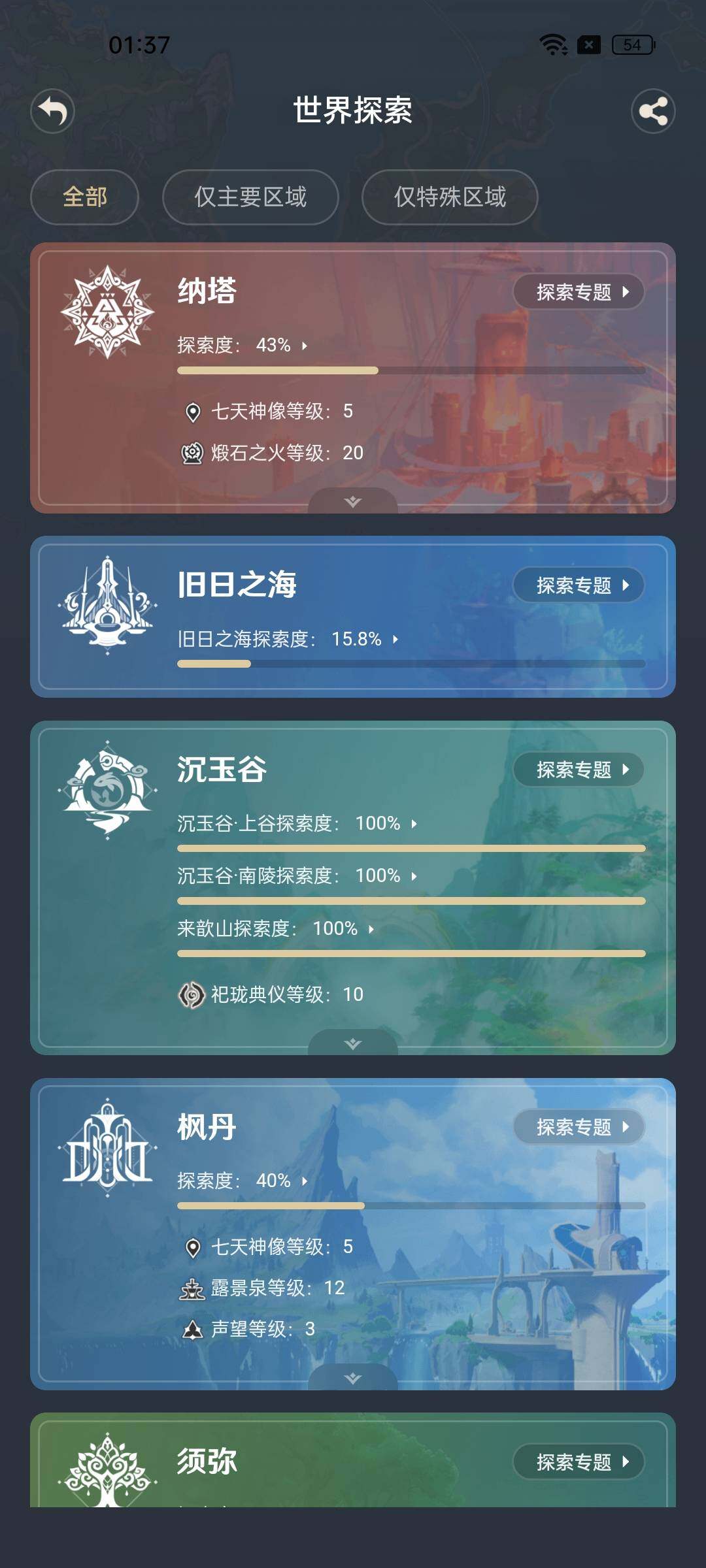Share the world exploration page
This screenshot has height=1568, width=706.
tap(652, 111)
